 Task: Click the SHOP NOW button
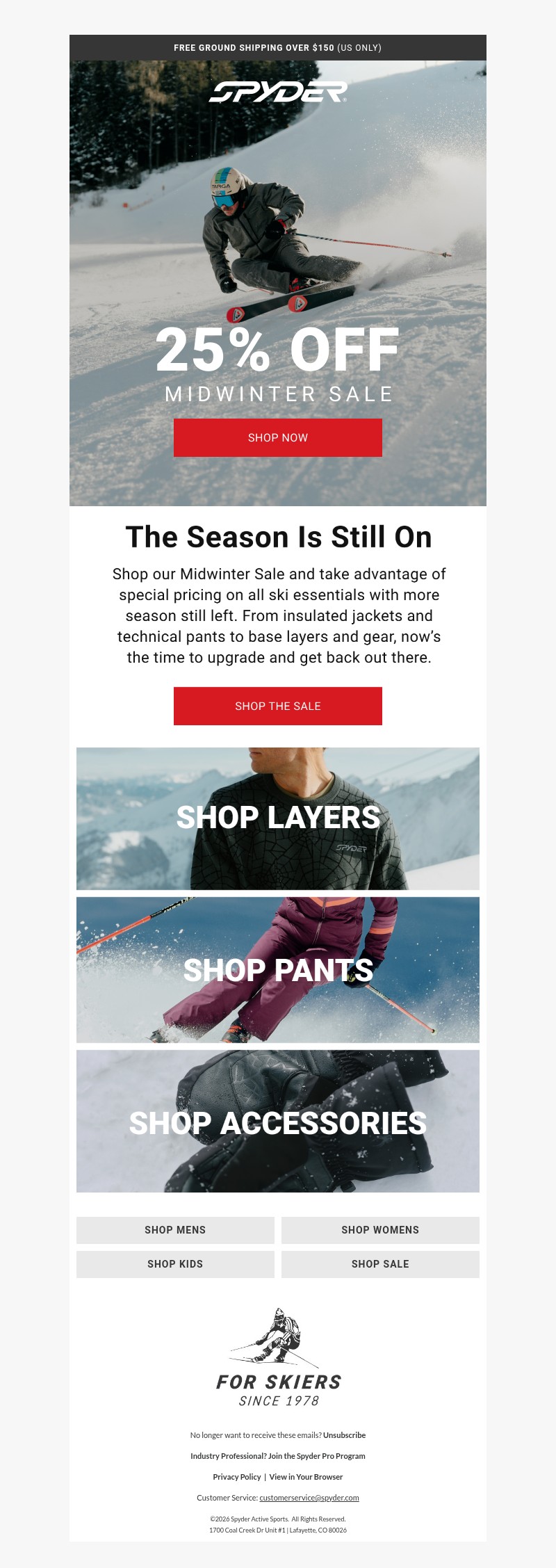(277, 437)
